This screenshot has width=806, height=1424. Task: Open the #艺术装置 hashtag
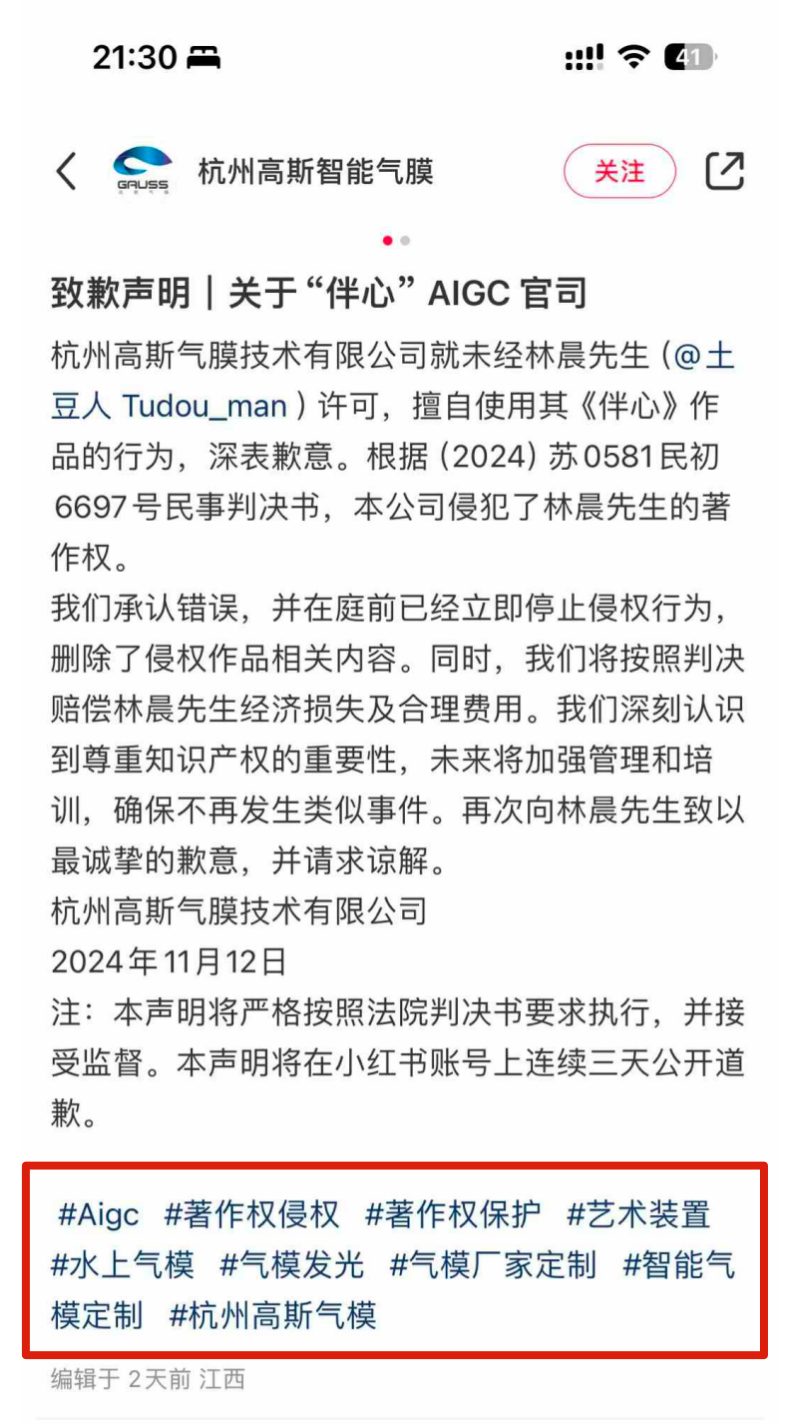[x=638, y=1214]
